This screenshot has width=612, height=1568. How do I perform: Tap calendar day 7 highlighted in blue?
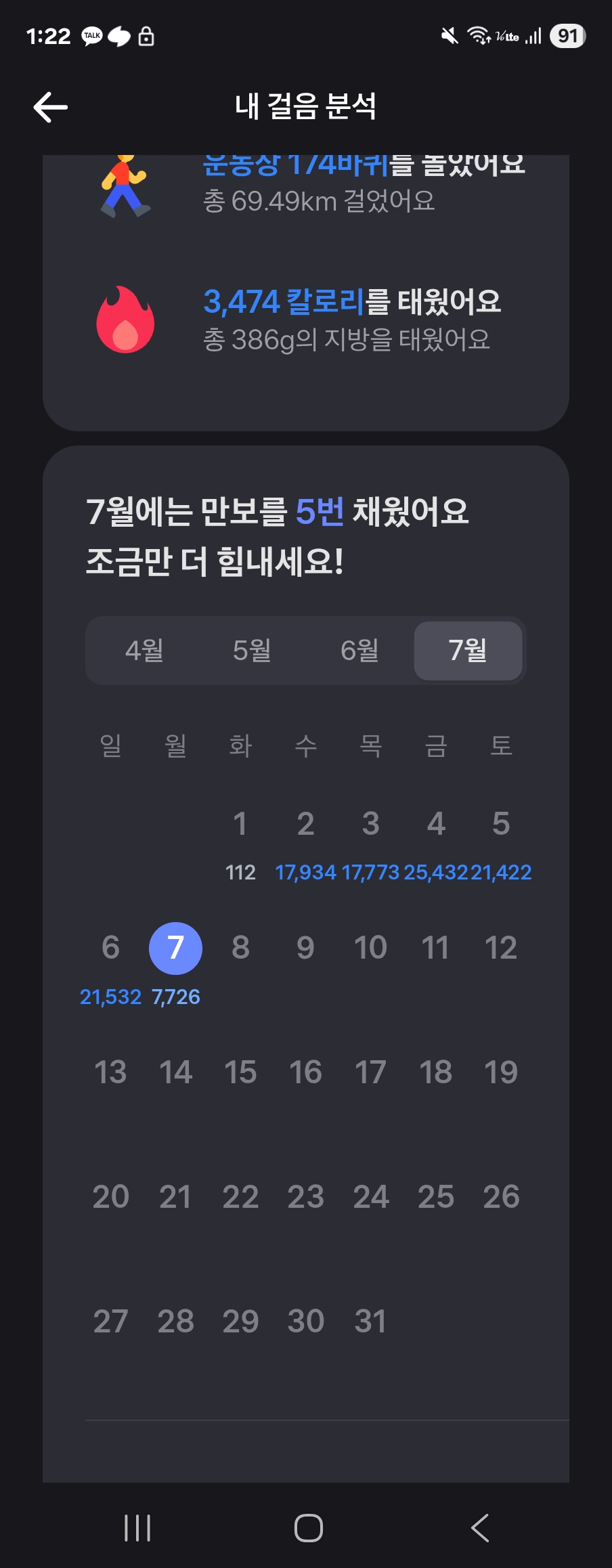click(x=175, y=948)
